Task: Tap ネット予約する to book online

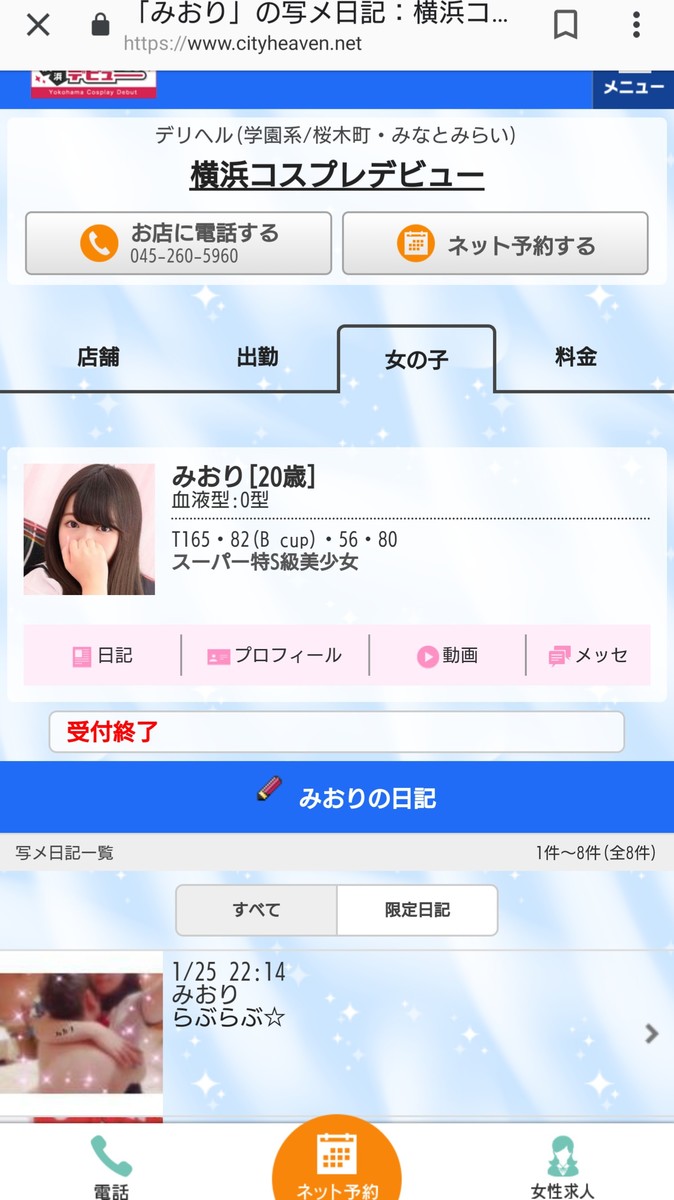Action: (x=495, y=243)
